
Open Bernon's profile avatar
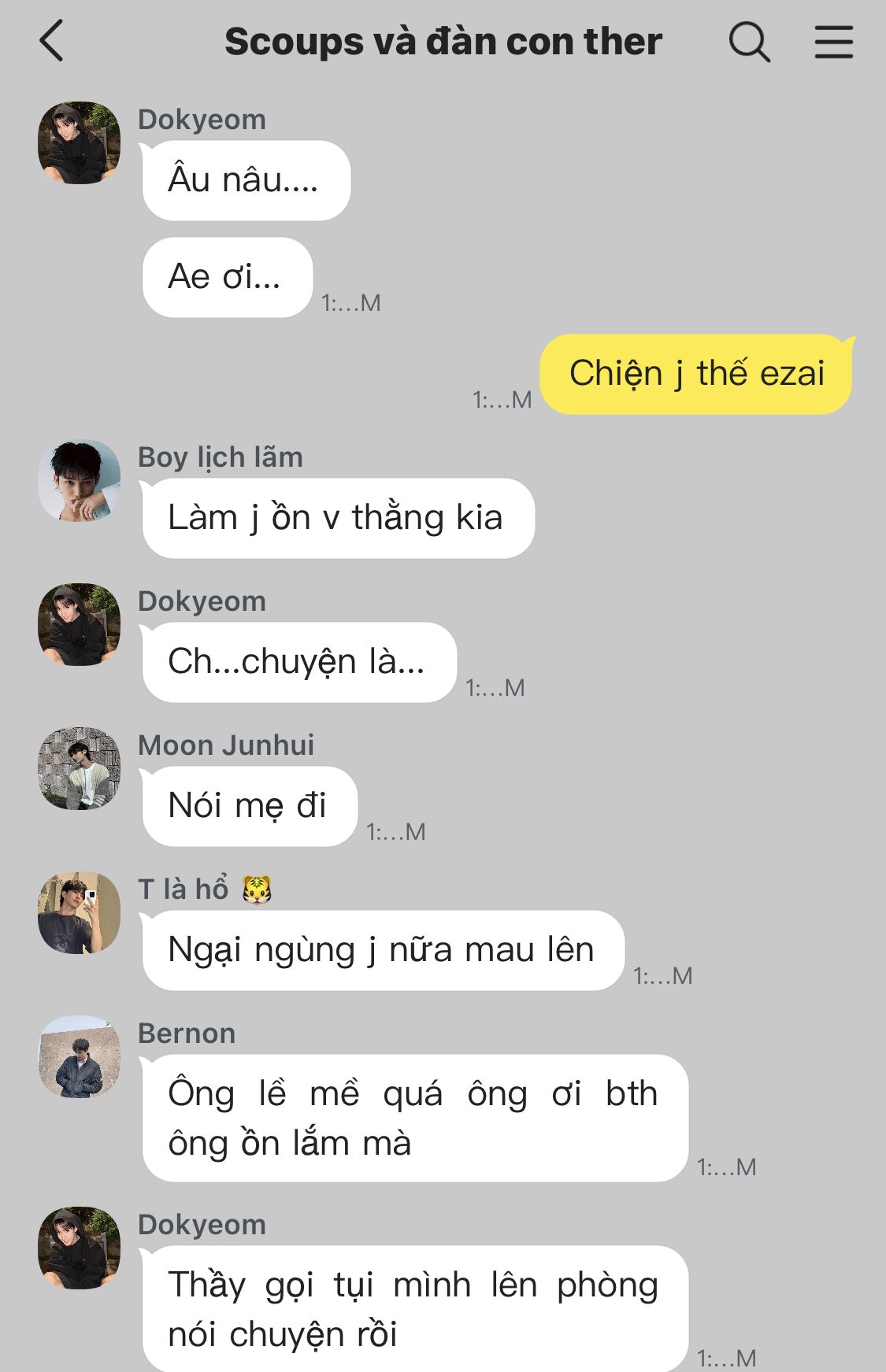coord(79,1056)
